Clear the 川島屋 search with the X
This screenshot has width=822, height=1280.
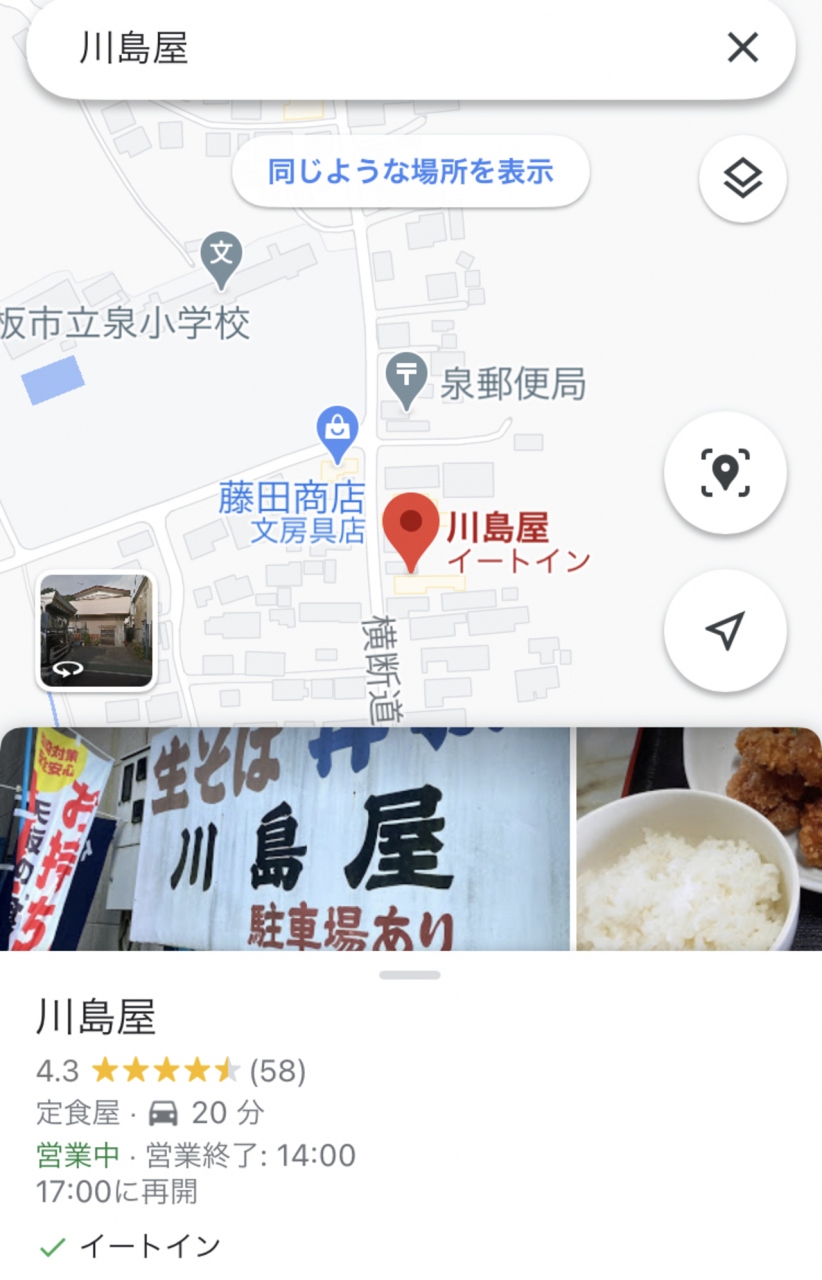742,47
